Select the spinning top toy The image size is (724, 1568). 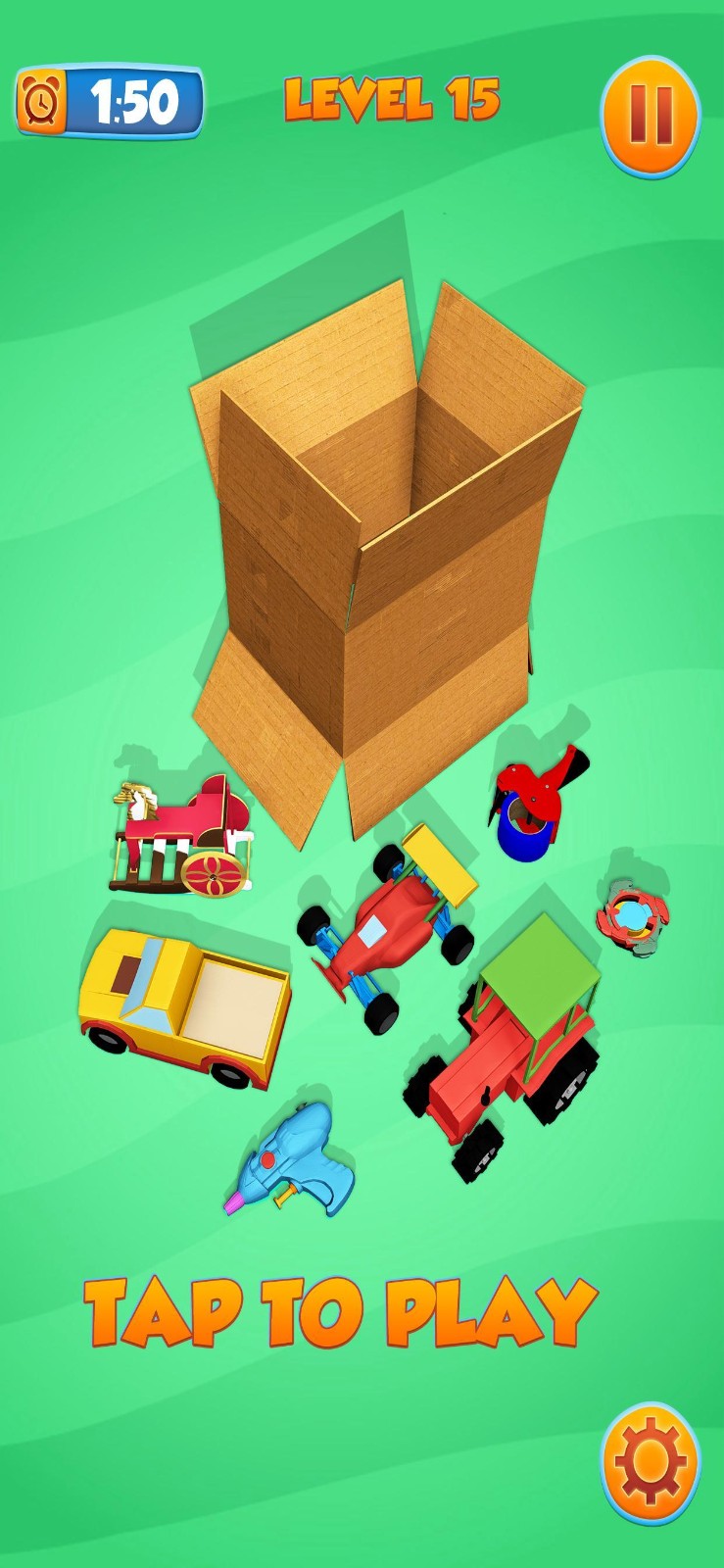pos(633,916)
